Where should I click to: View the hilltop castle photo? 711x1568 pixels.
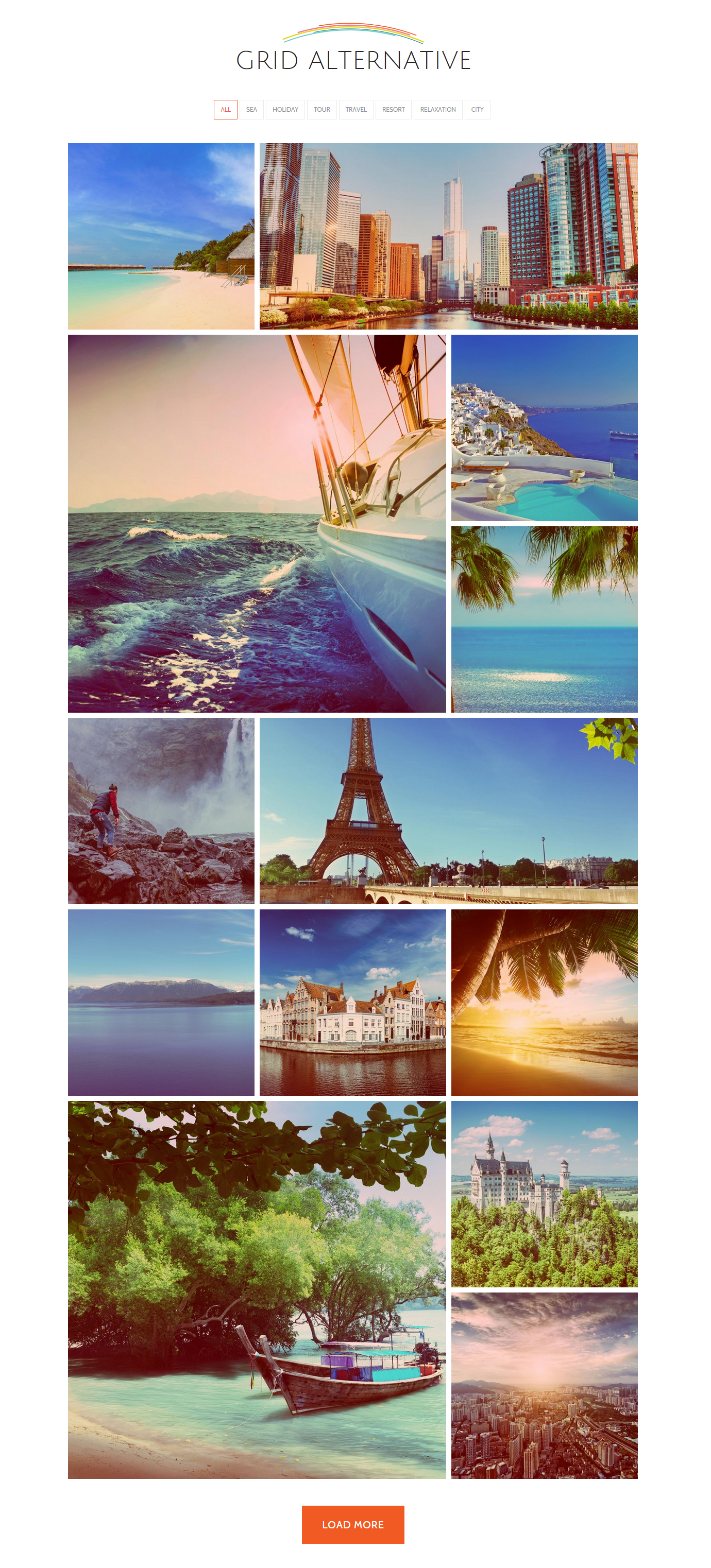(x=544, y=1194)
